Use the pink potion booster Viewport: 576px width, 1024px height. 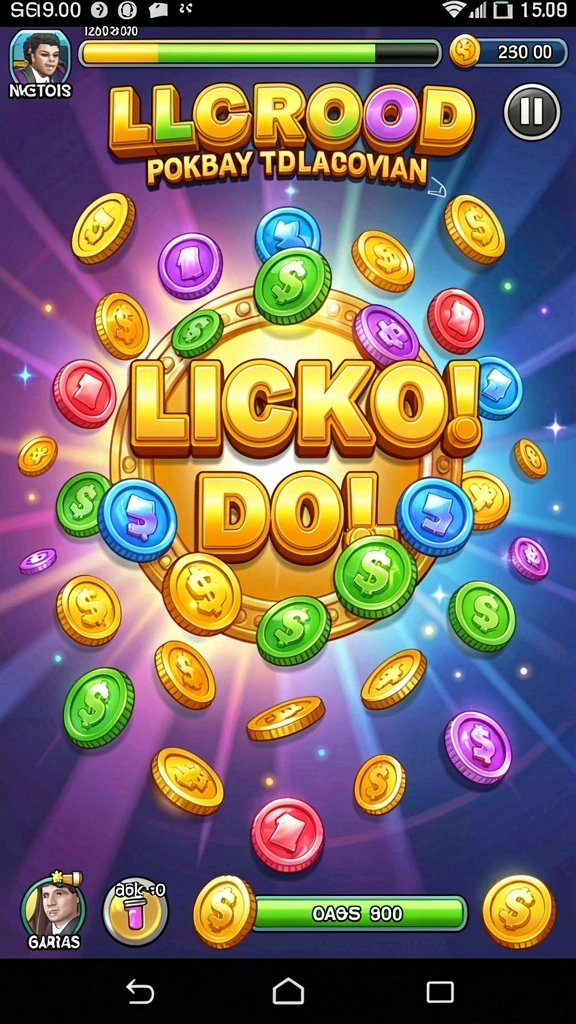click(x=135, y=911)
